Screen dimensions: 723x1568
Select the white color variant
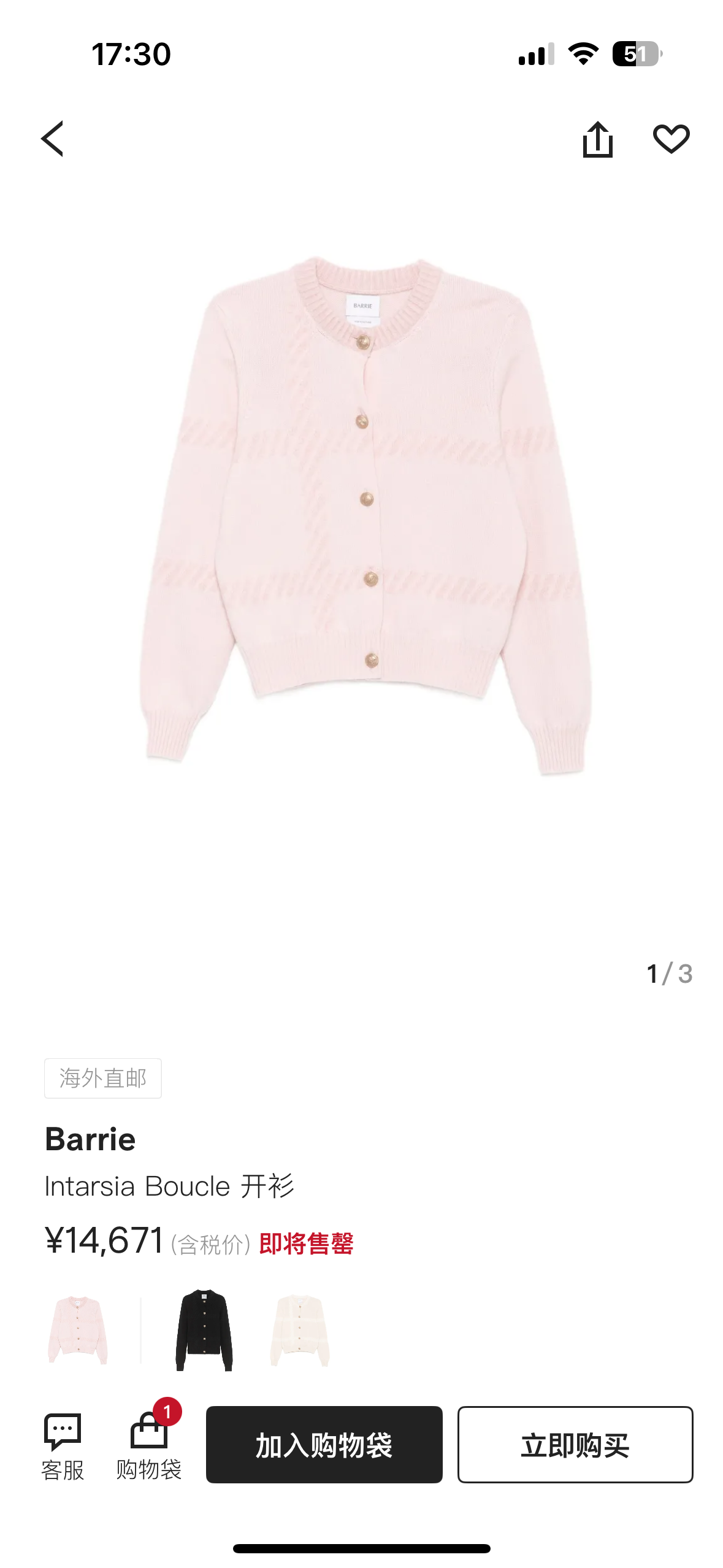[300, 1330]
